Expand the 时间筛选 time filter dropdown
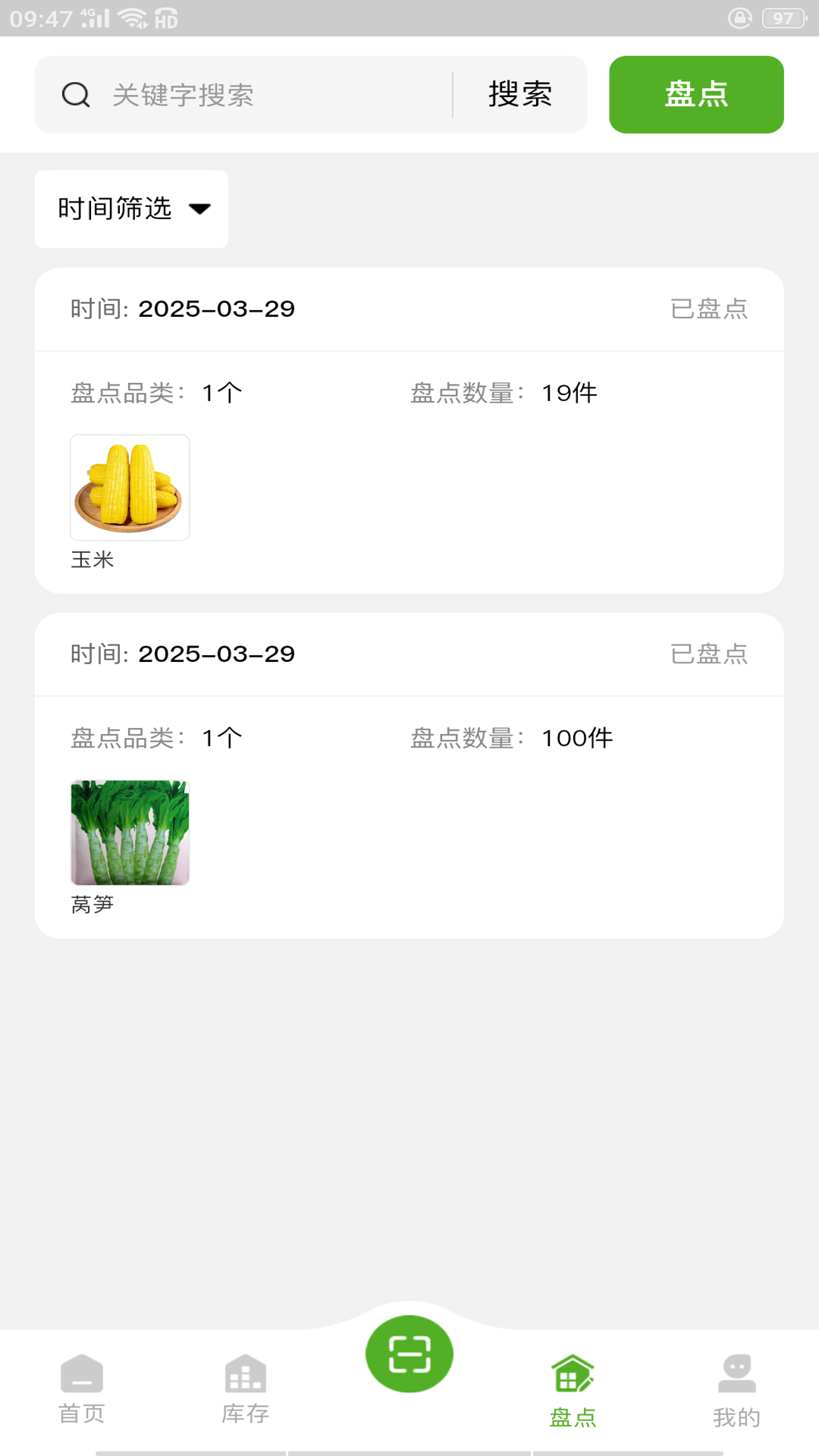 [x=130, y=209]
